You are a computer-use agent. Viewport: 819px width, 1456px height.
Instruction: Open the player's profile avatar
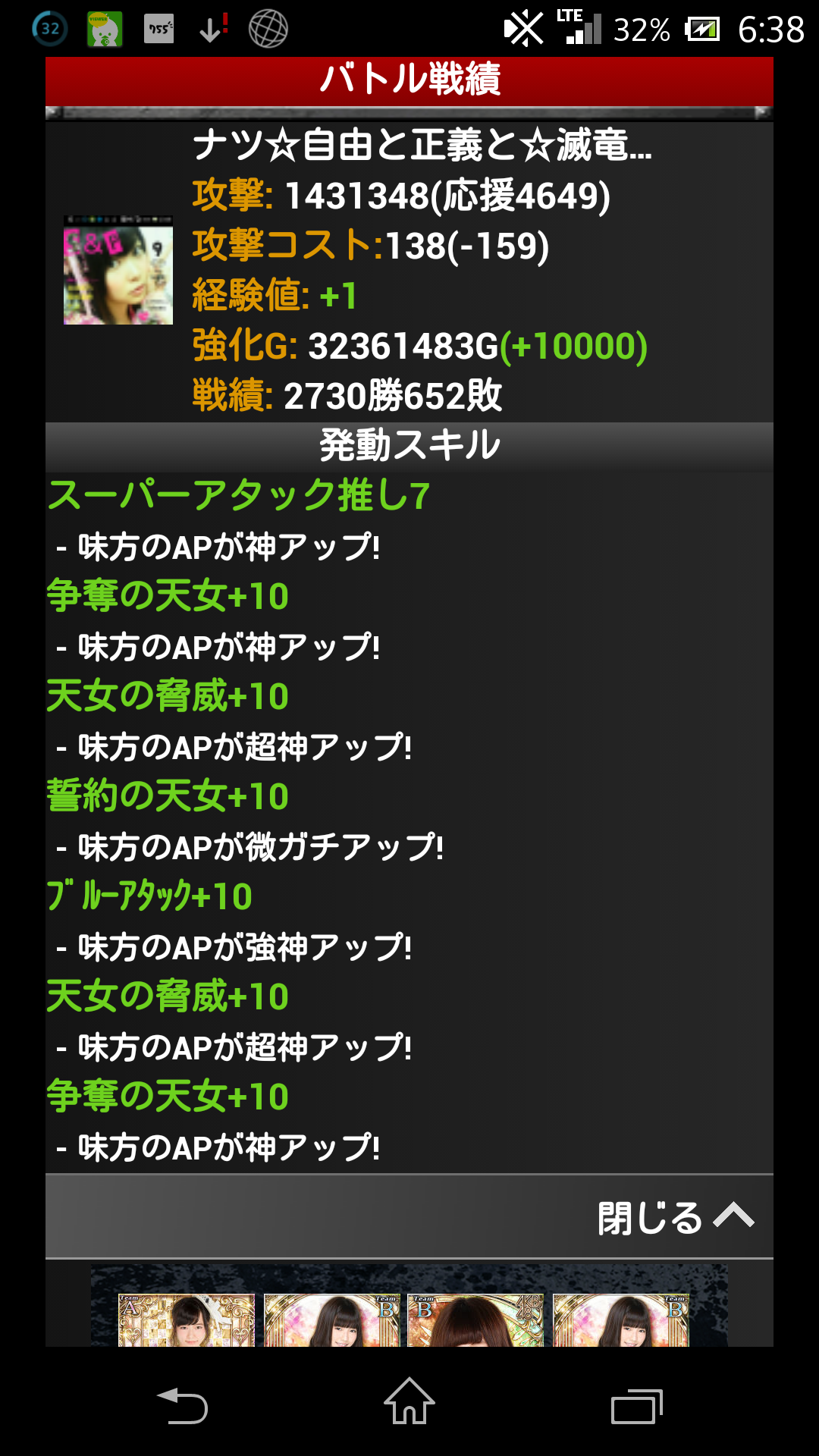[118, 271]
